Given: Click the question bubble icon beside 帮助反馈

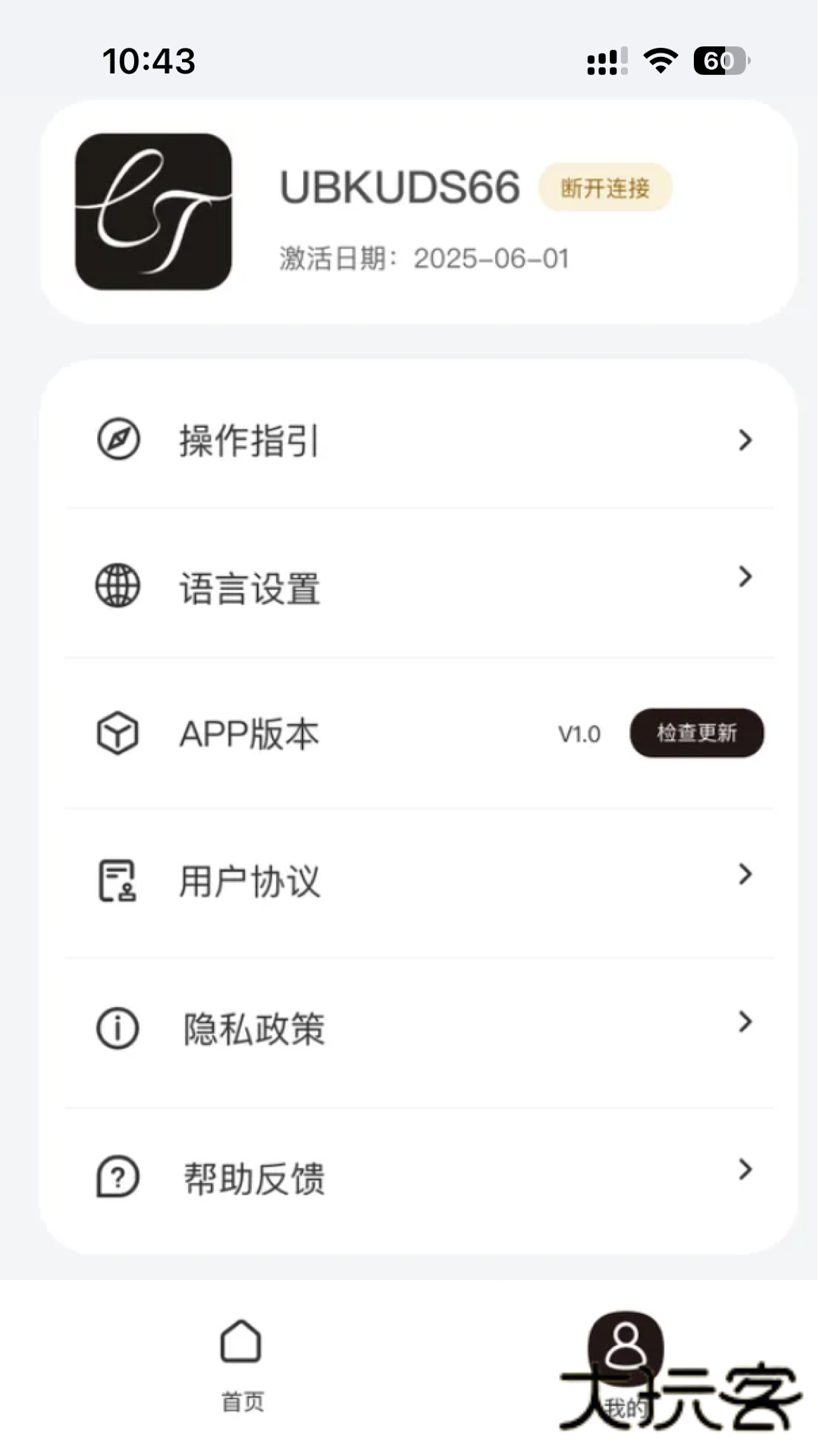Looking at the screenshot, I should tap(117, 1176).
